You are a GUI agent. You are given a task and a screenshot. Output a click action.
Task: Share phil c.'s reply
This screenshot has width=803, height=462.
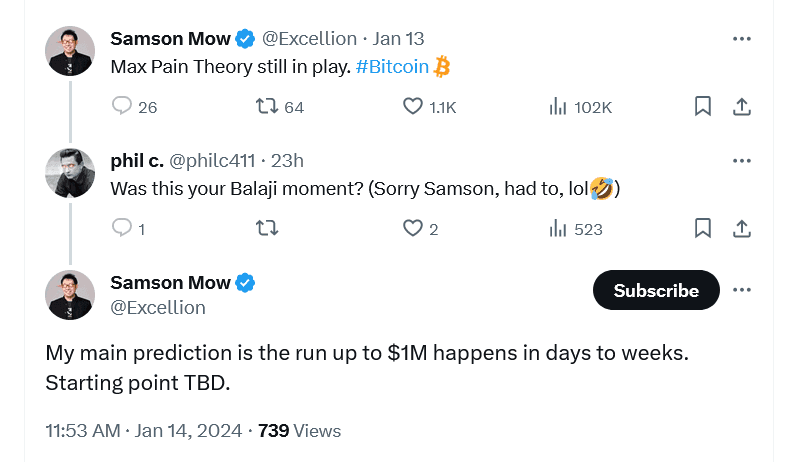(x=742, y=229)
